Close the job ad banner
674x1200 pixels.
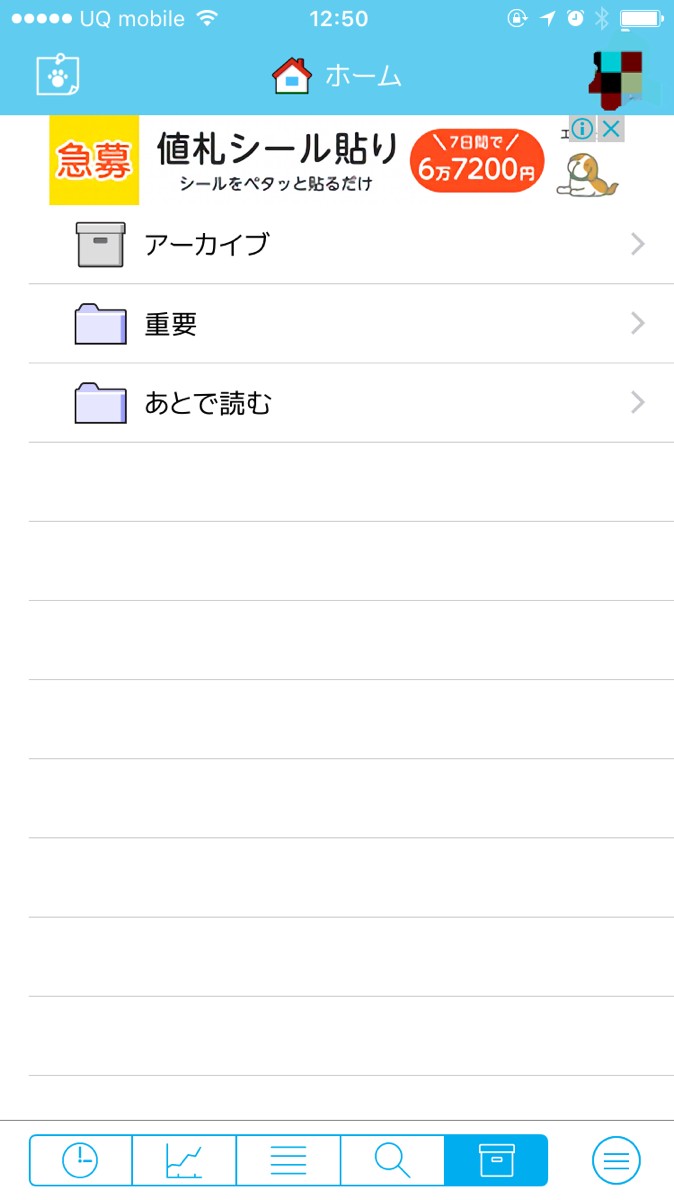(611, 128)
